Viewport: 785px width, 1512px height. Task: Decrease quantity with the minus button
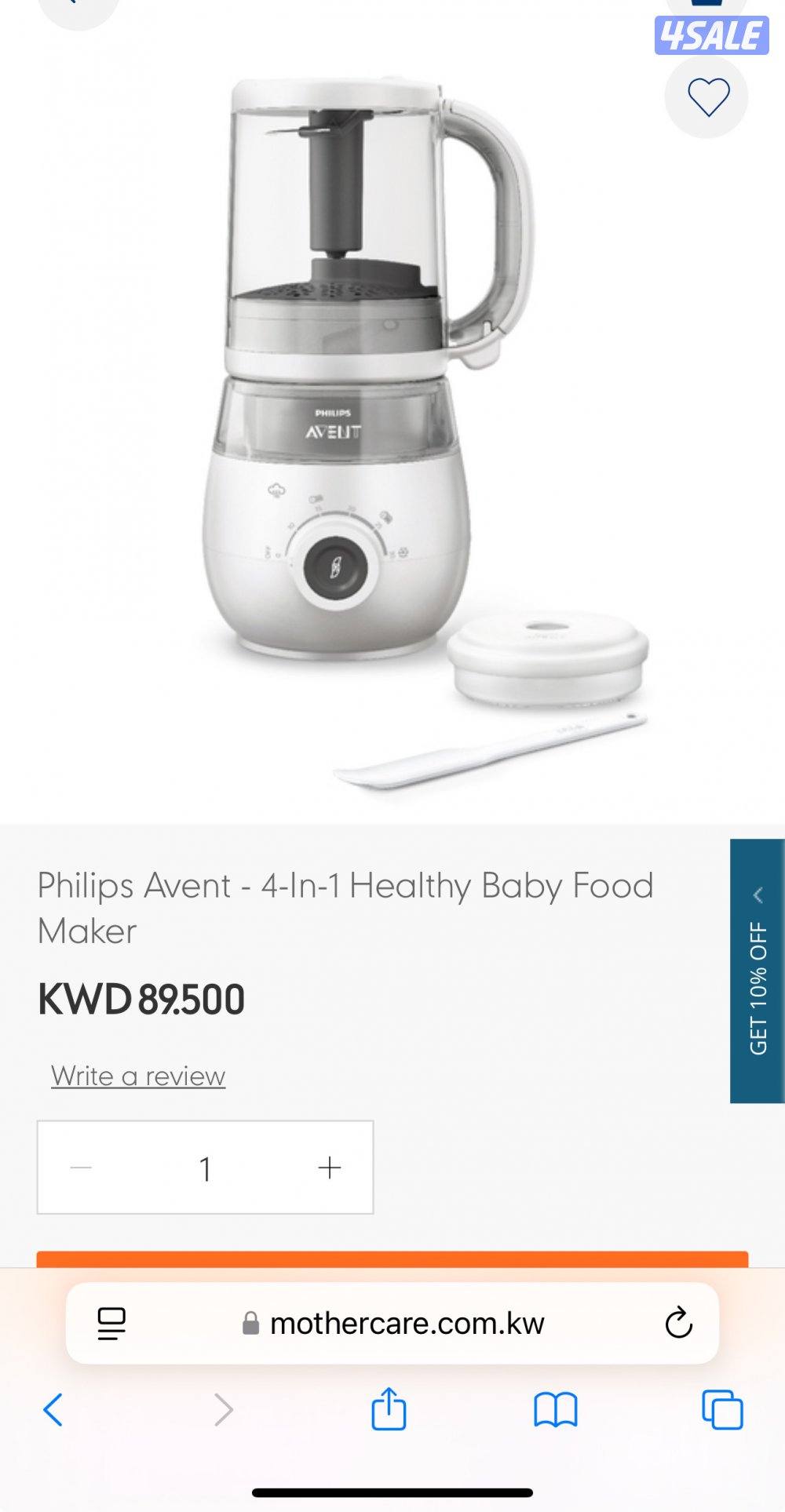click(81, 1168)
